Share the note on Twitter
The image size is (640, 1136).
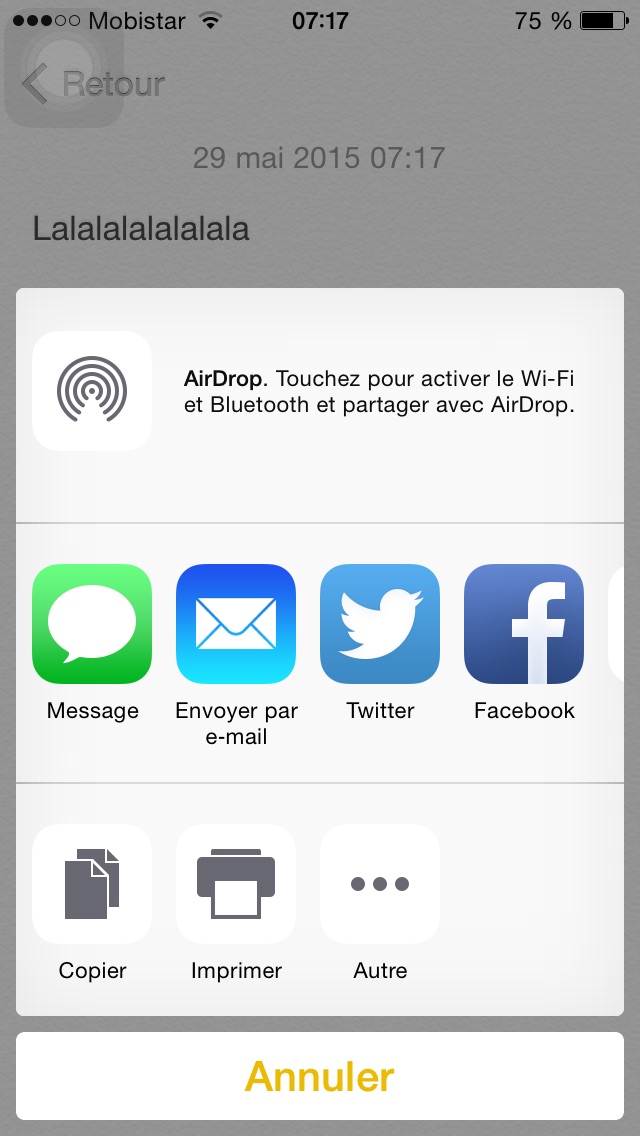[x=380, y=624]
